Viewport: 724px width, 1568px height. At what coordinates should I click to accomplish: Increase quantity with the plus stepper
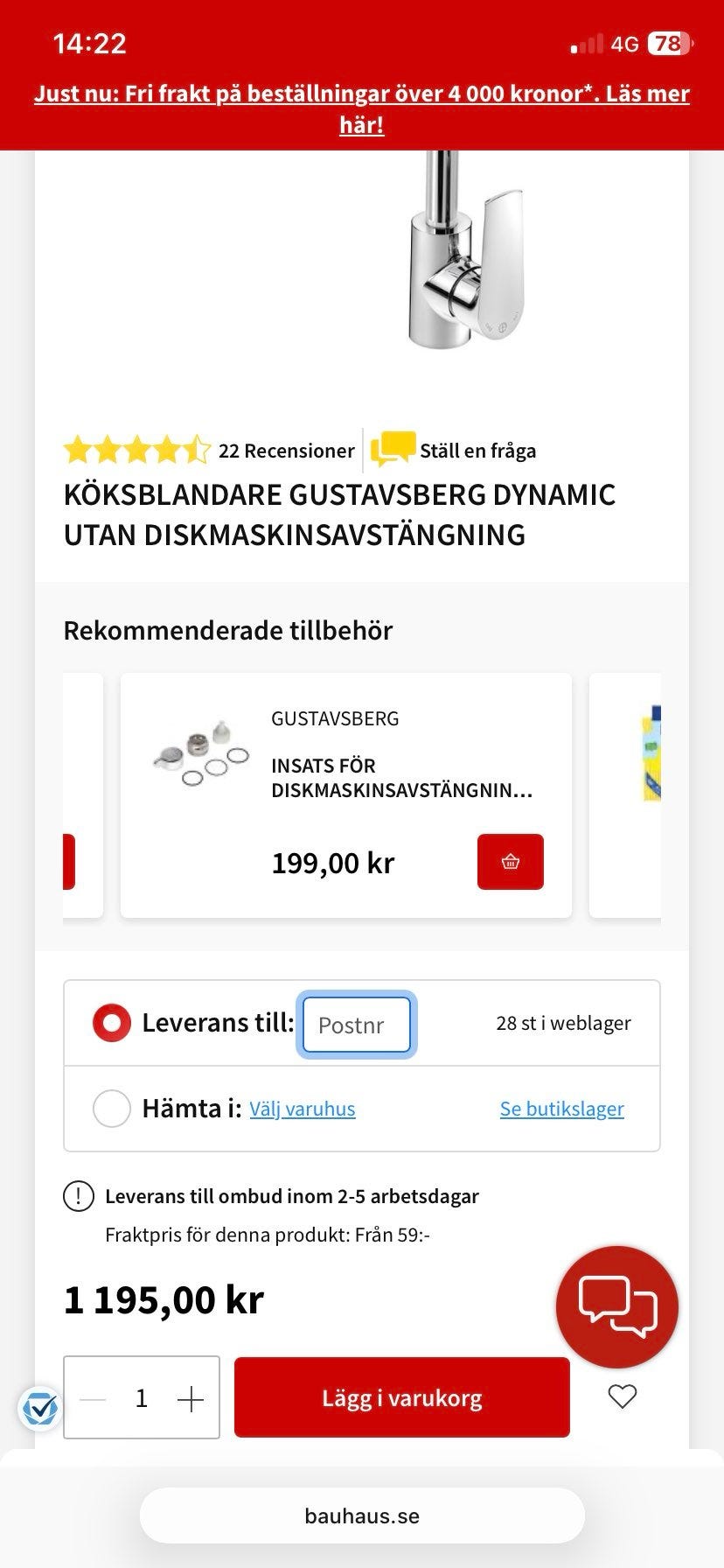click(x=191, y=1397)
